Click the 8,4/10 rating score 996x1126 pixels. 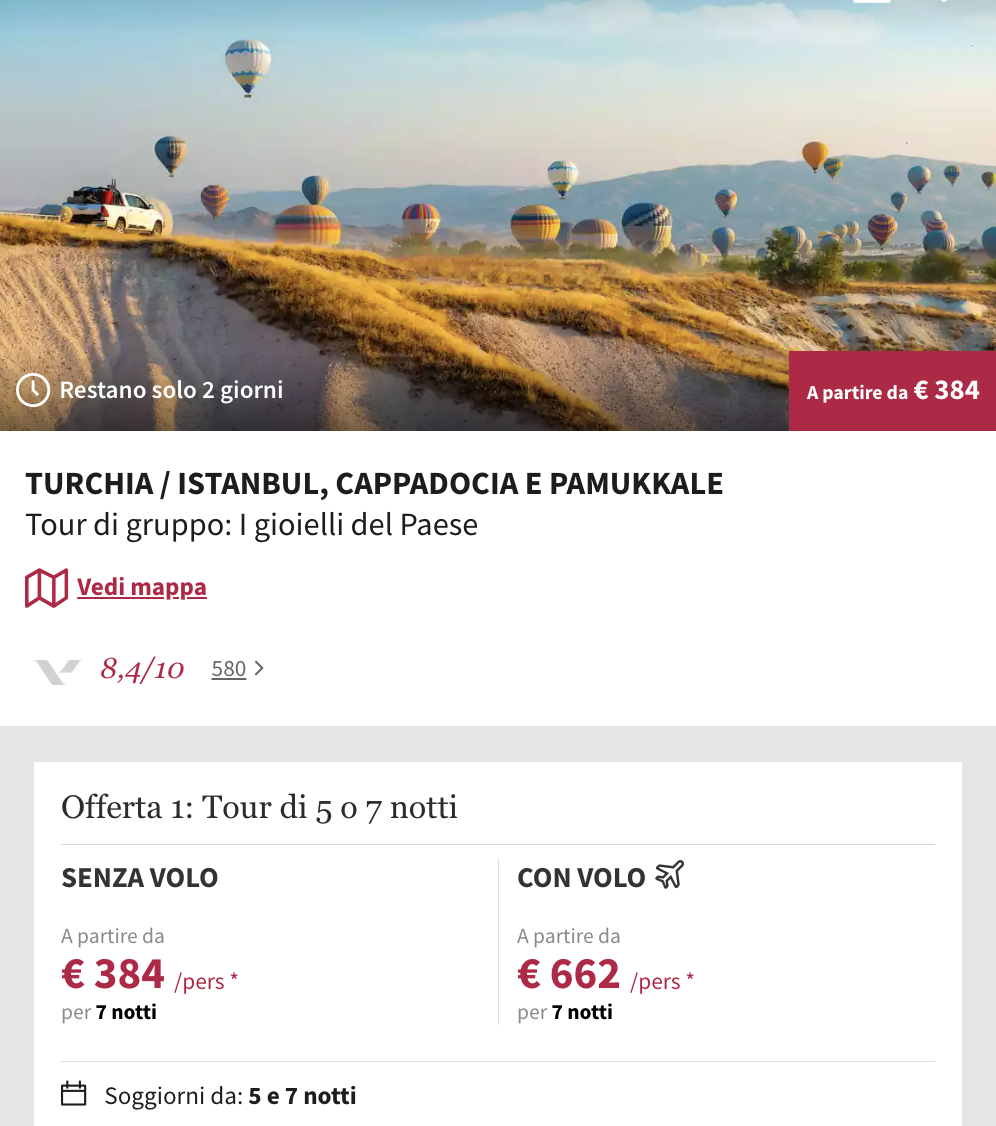click(141, 668)
